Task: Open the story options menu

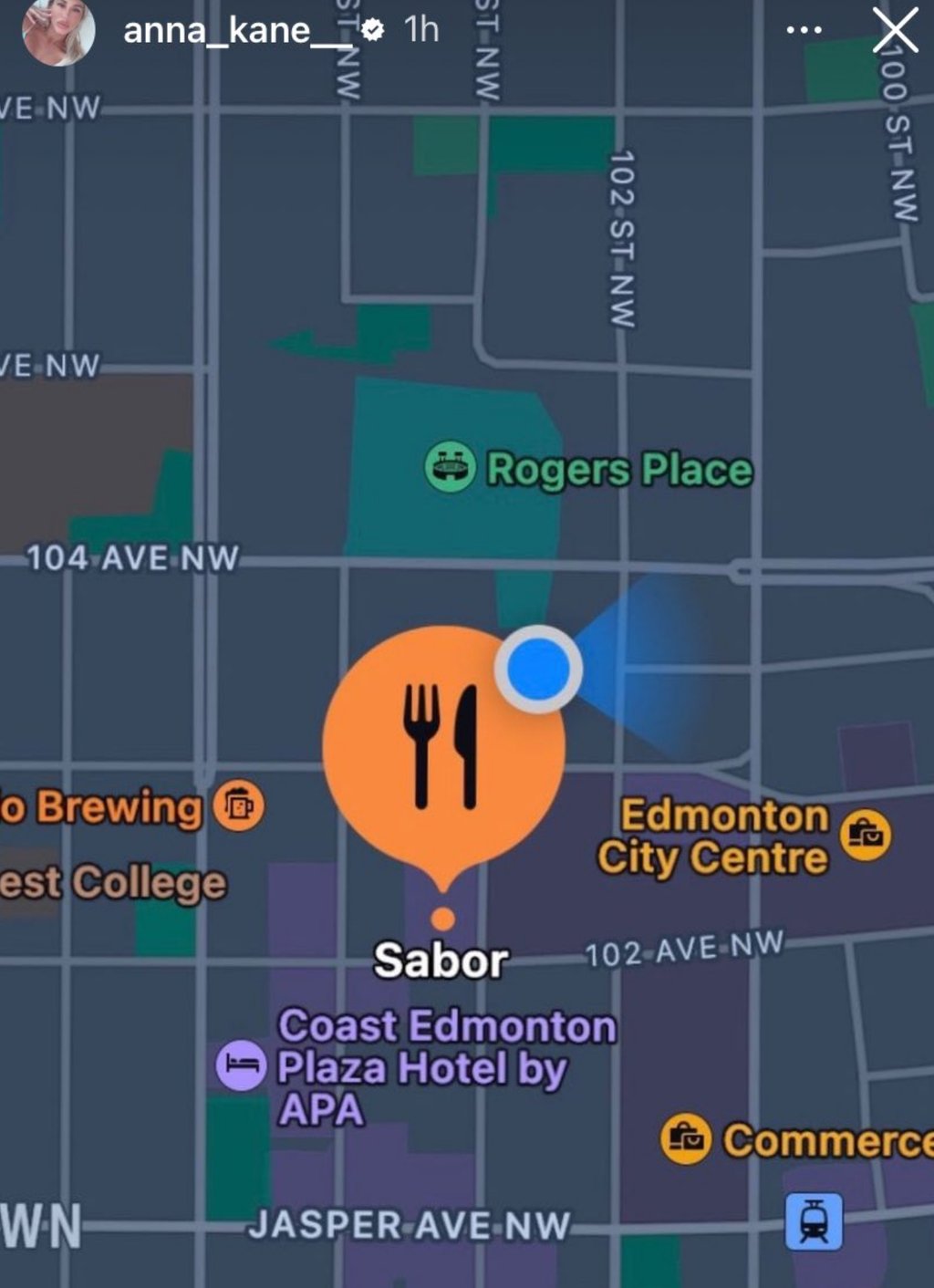Action: point(804,30)
